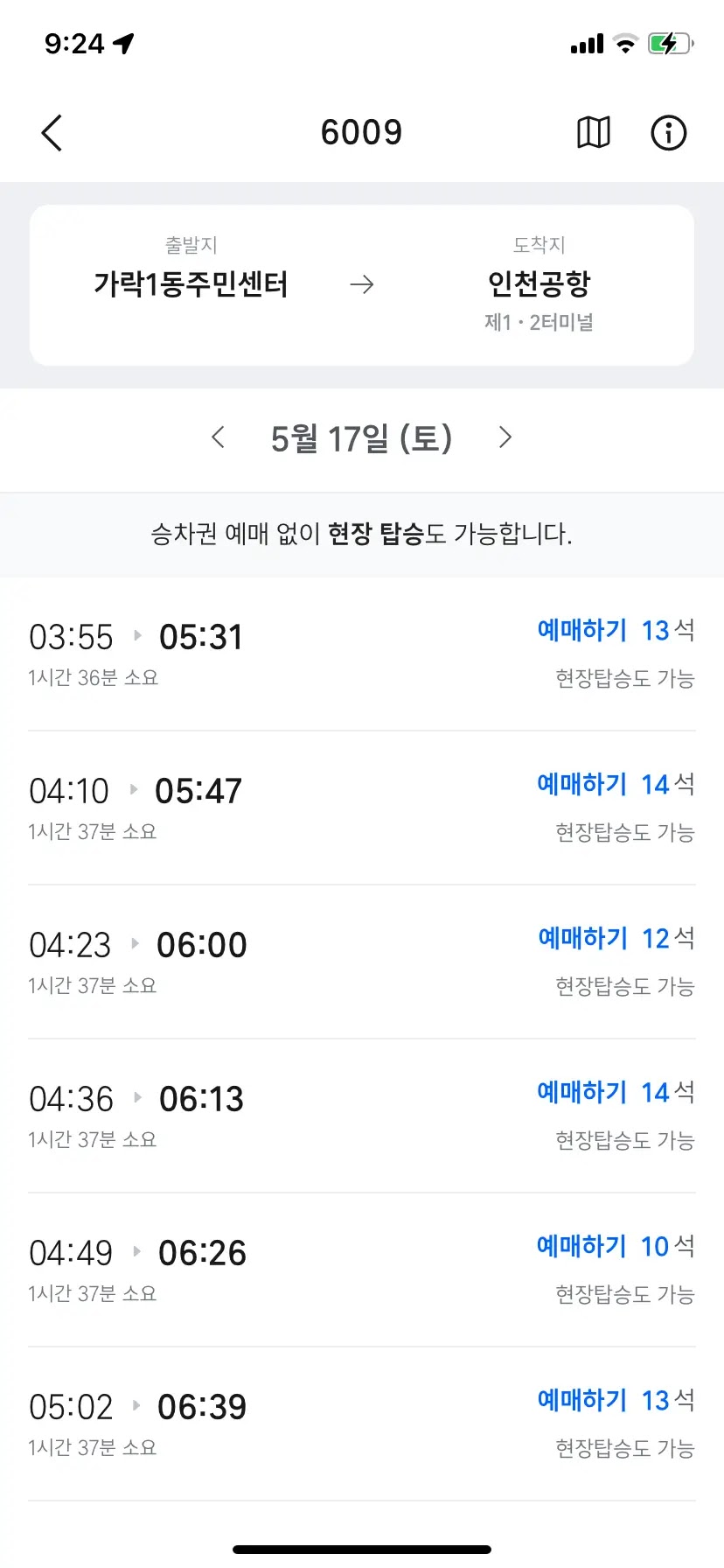Tap 예매하기 for the 03:55 bus
Screen dimensions: 724x1568
[x=582, y=630]
